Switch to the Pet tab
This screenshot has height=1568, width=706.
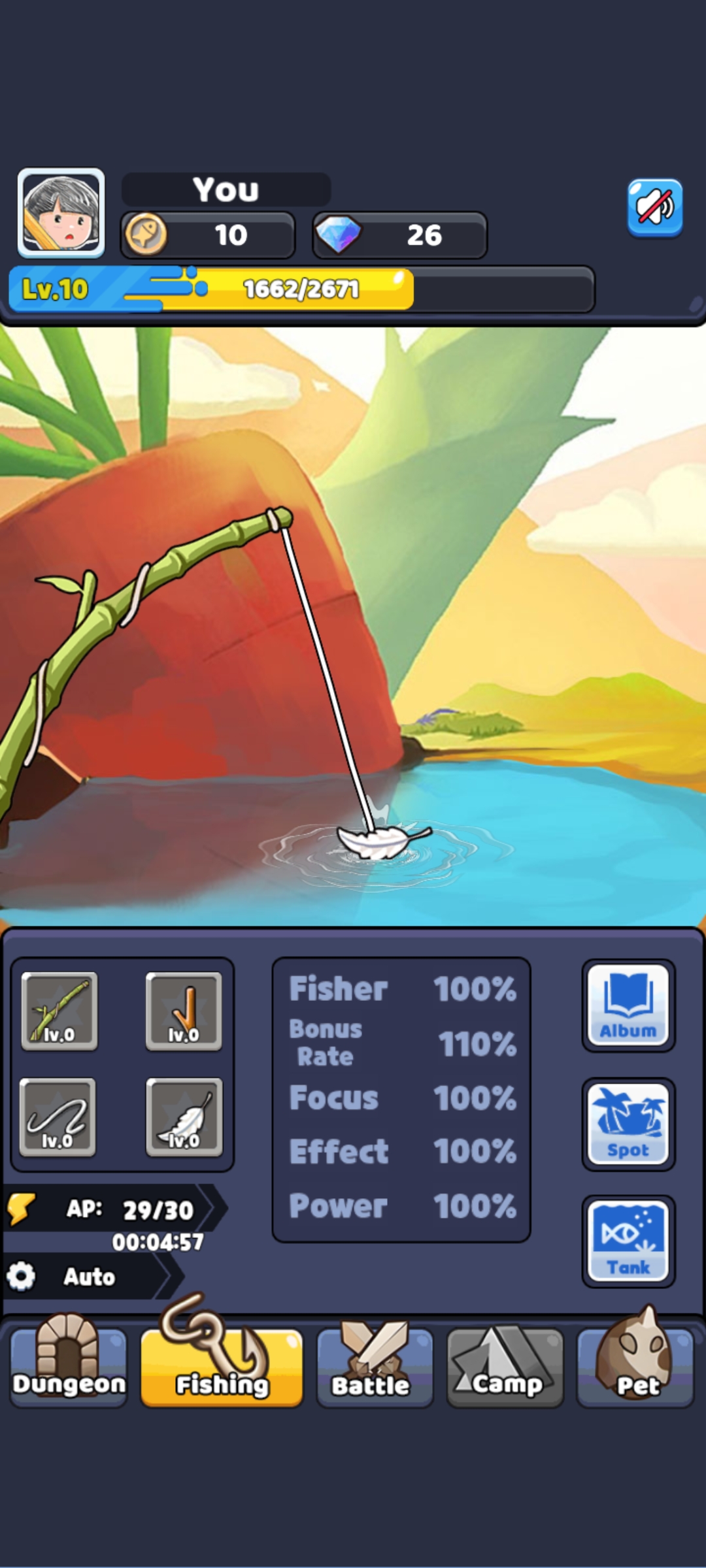635,1367
